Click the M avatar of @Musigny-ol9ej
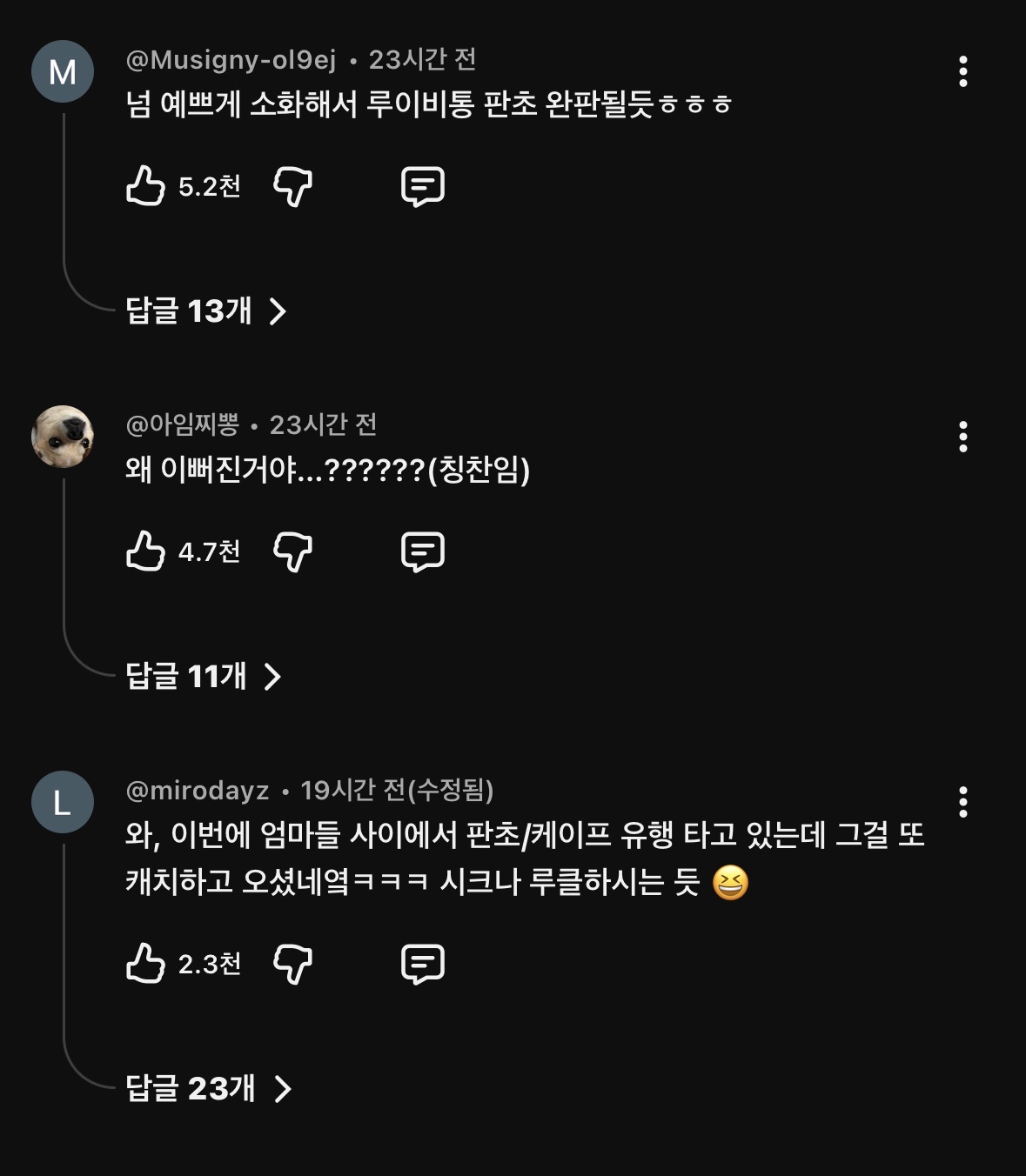The image size is (1026, 1176). 62,71
